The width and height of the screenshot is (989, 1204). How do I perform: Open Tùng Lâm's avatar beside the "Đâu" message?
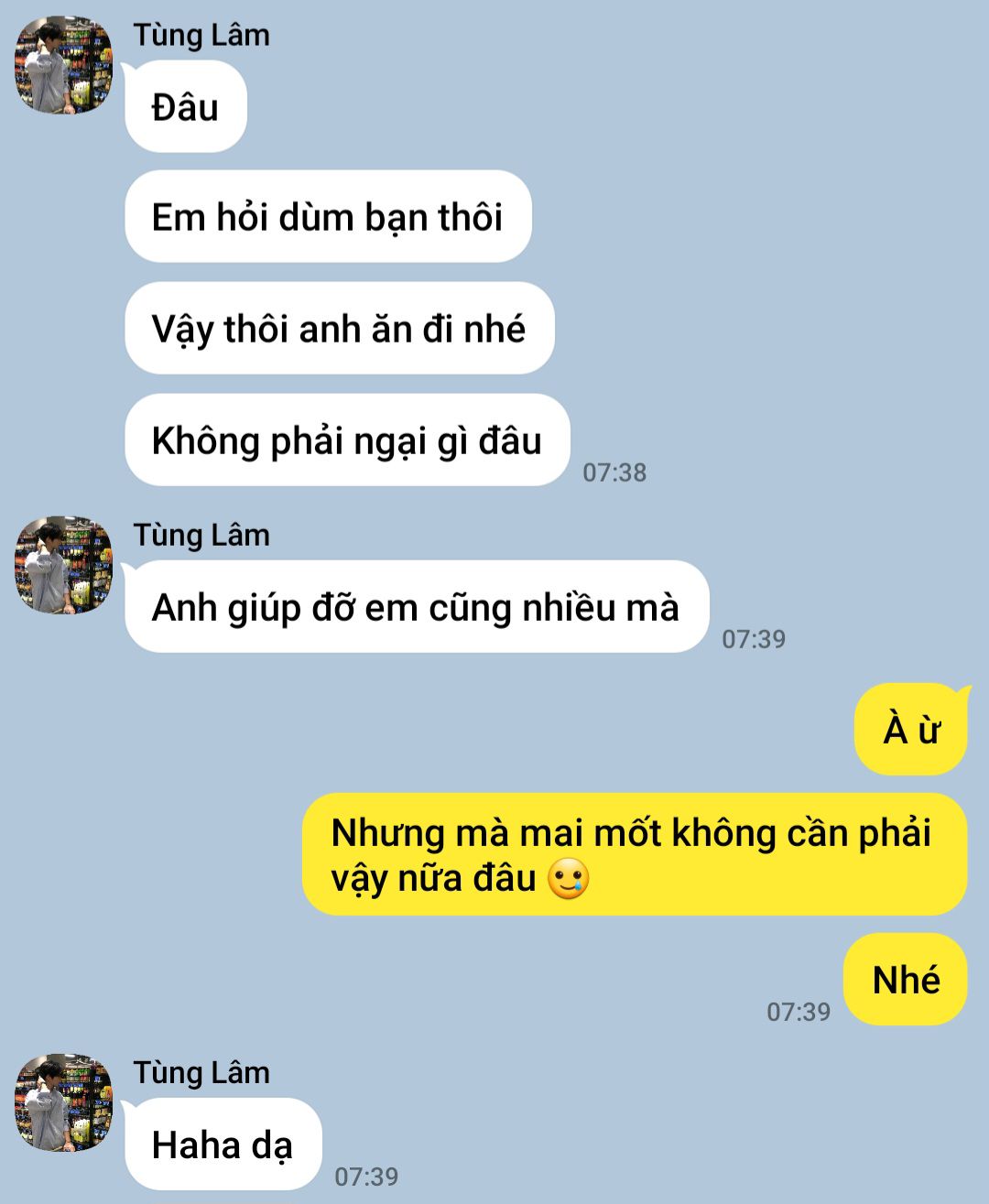[63, 65]
